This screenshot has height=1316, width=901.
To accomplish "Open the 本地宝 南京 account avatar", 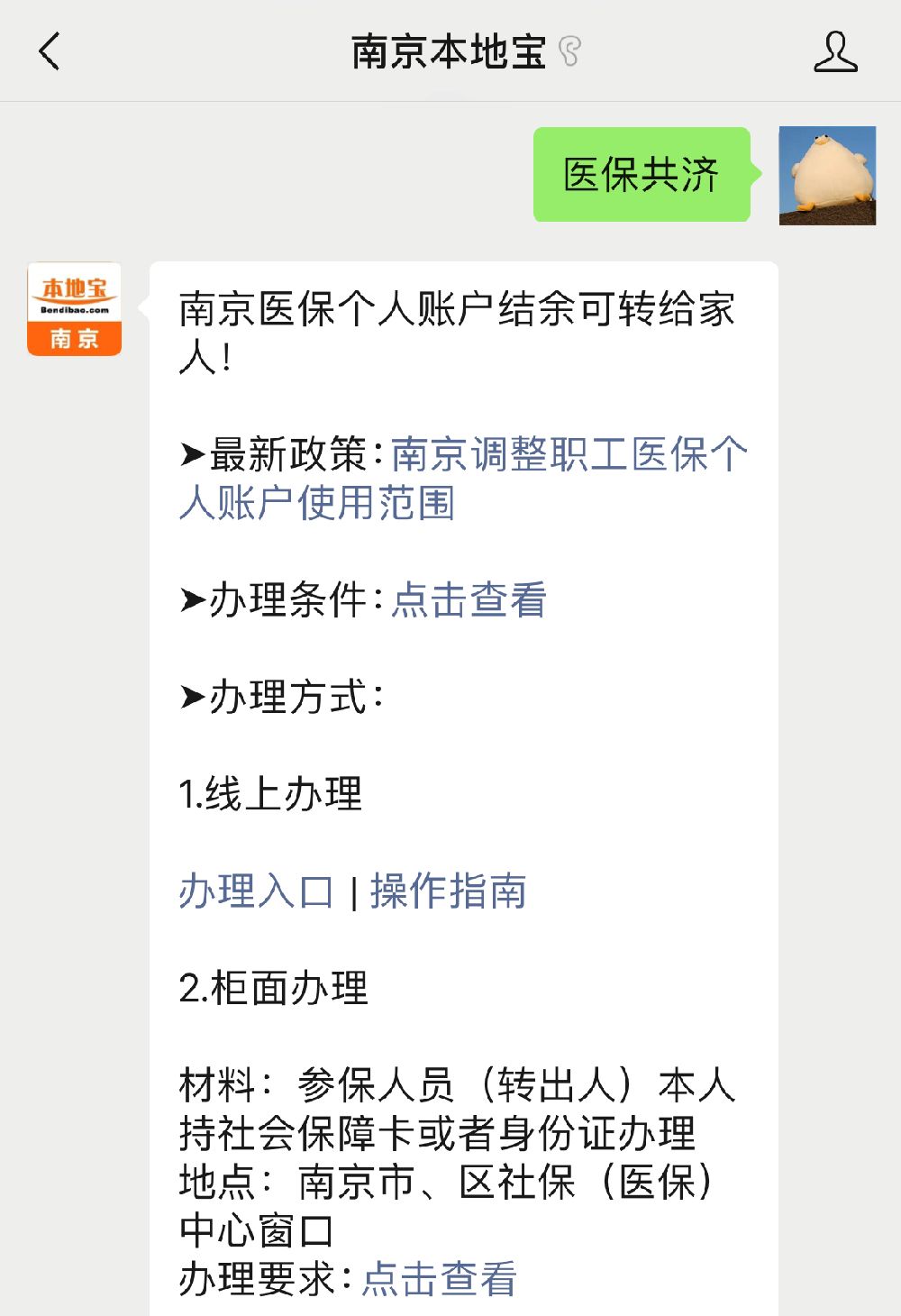I will (75, 309).
